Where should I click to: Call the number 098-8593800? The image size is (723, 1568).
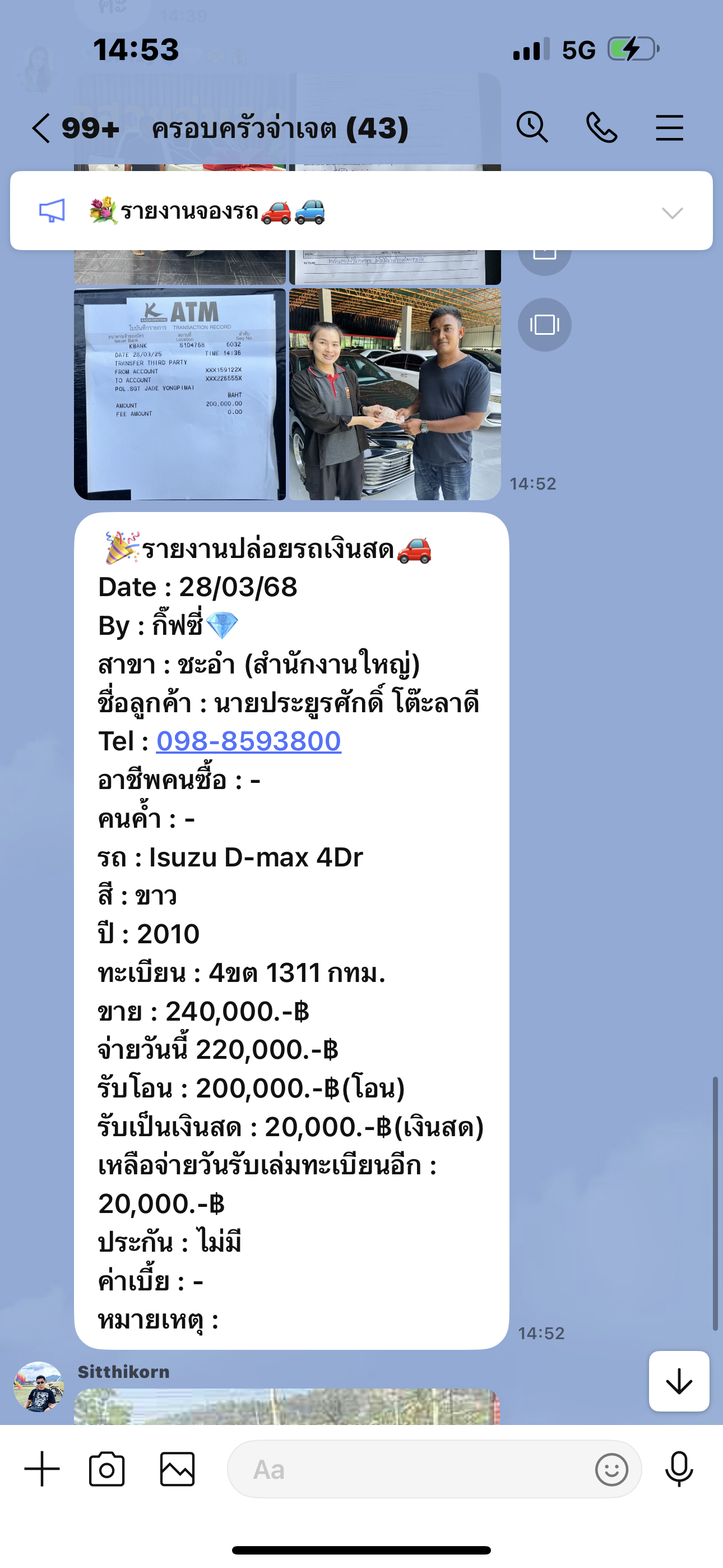tap(248, 741)
